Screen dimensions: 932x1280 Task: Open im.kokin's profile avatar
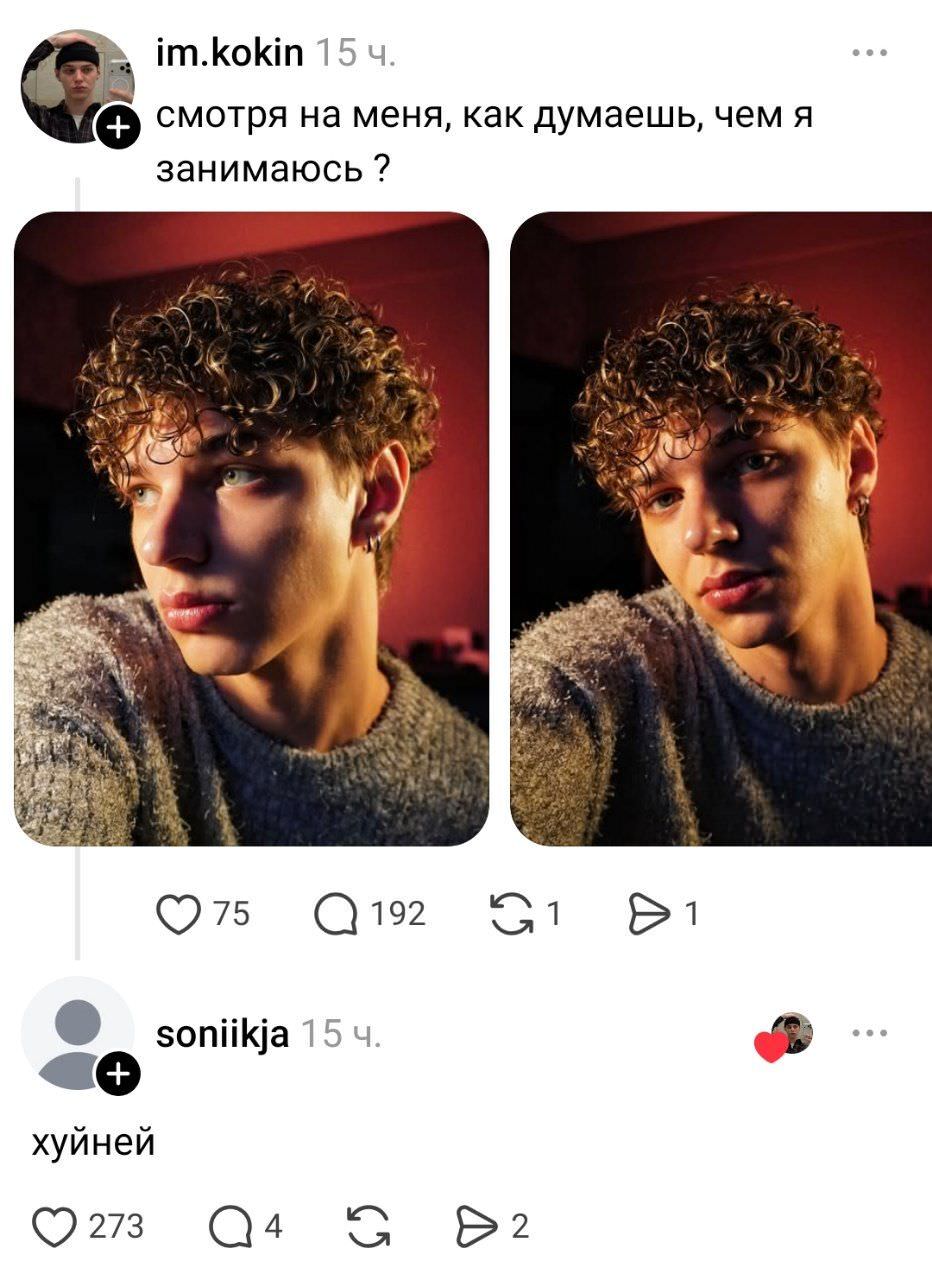pos(77,85)
